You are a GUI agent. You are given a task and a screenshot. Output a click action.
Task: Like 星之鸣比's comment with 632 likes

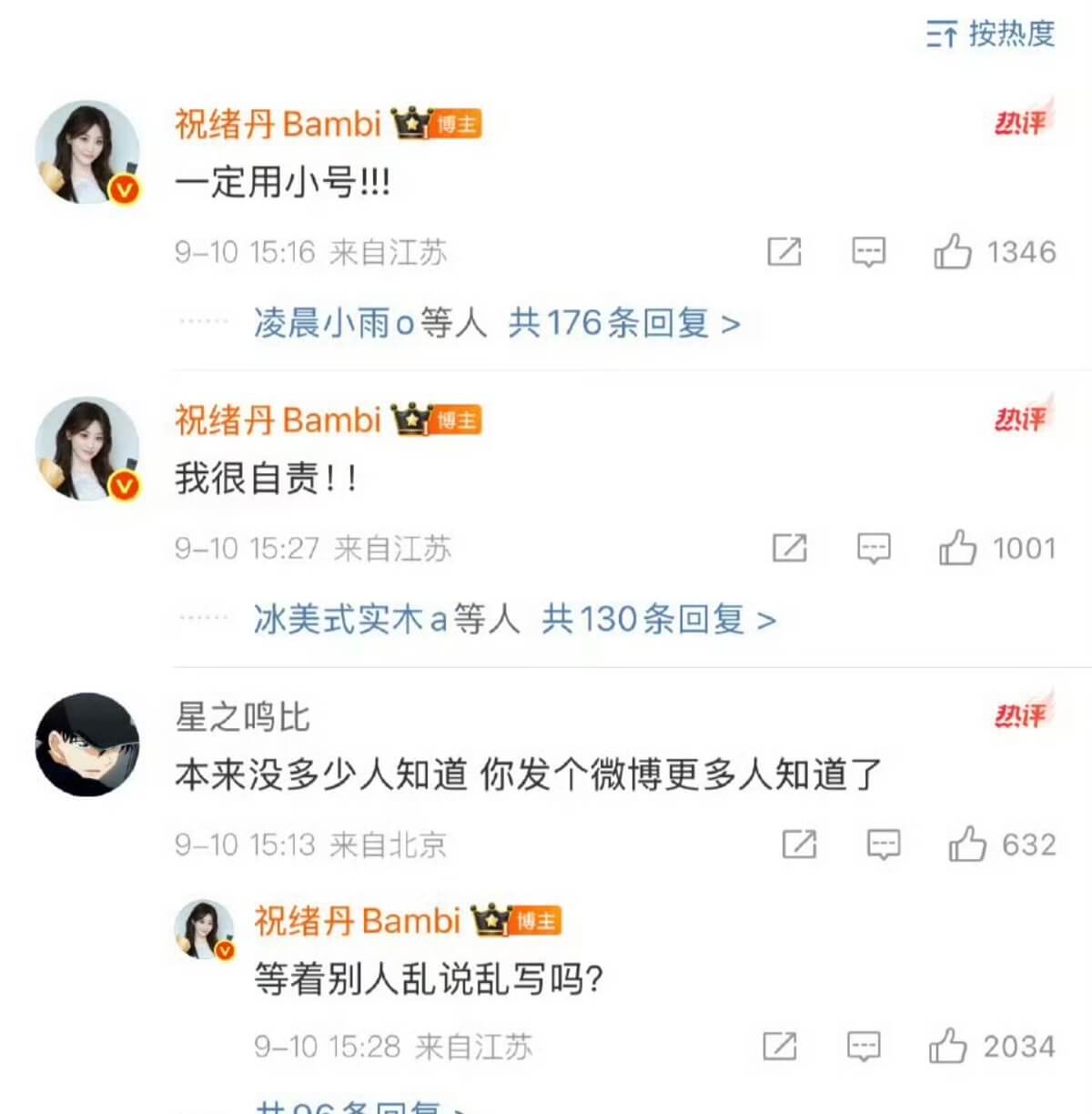point(967,846)
